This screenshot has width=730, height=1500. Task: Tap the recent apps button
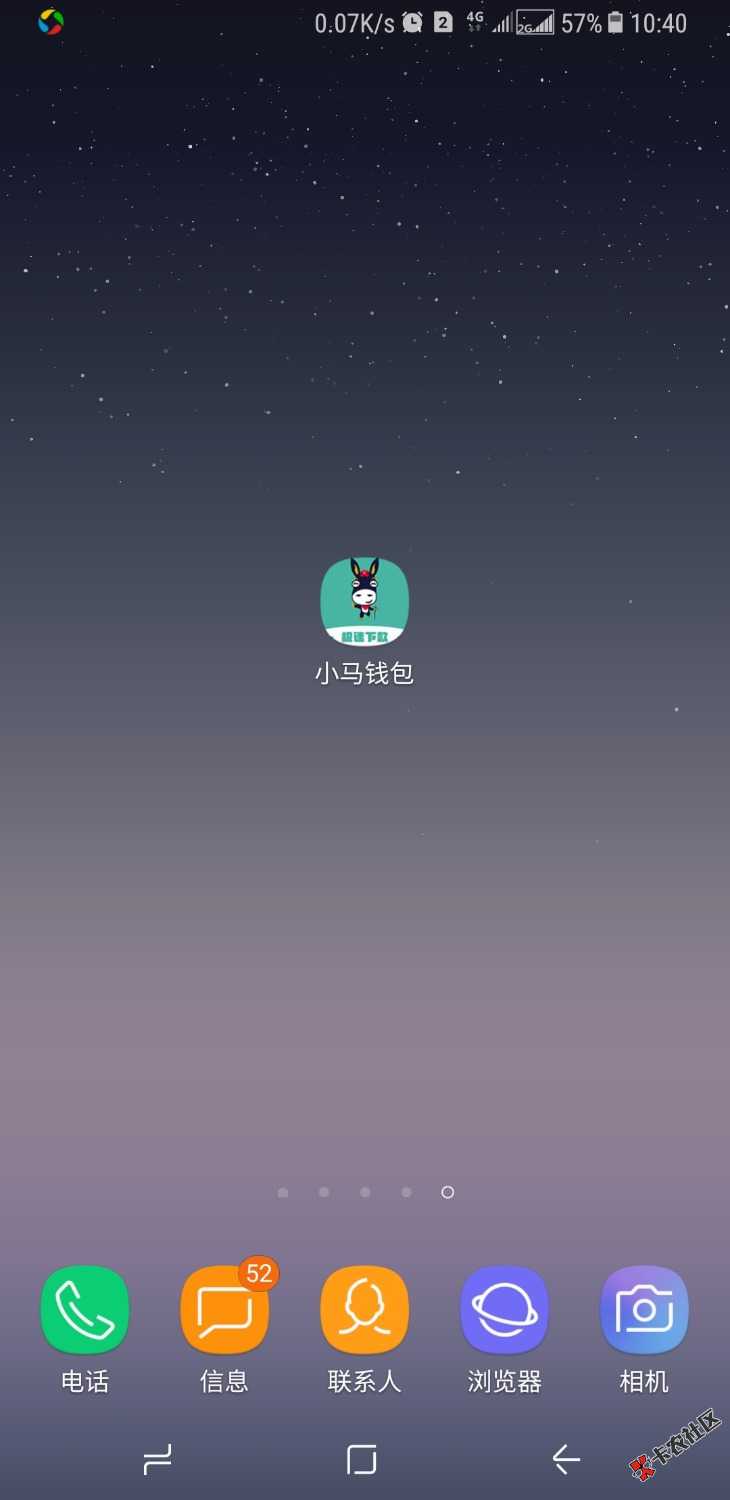[158, 1460]
